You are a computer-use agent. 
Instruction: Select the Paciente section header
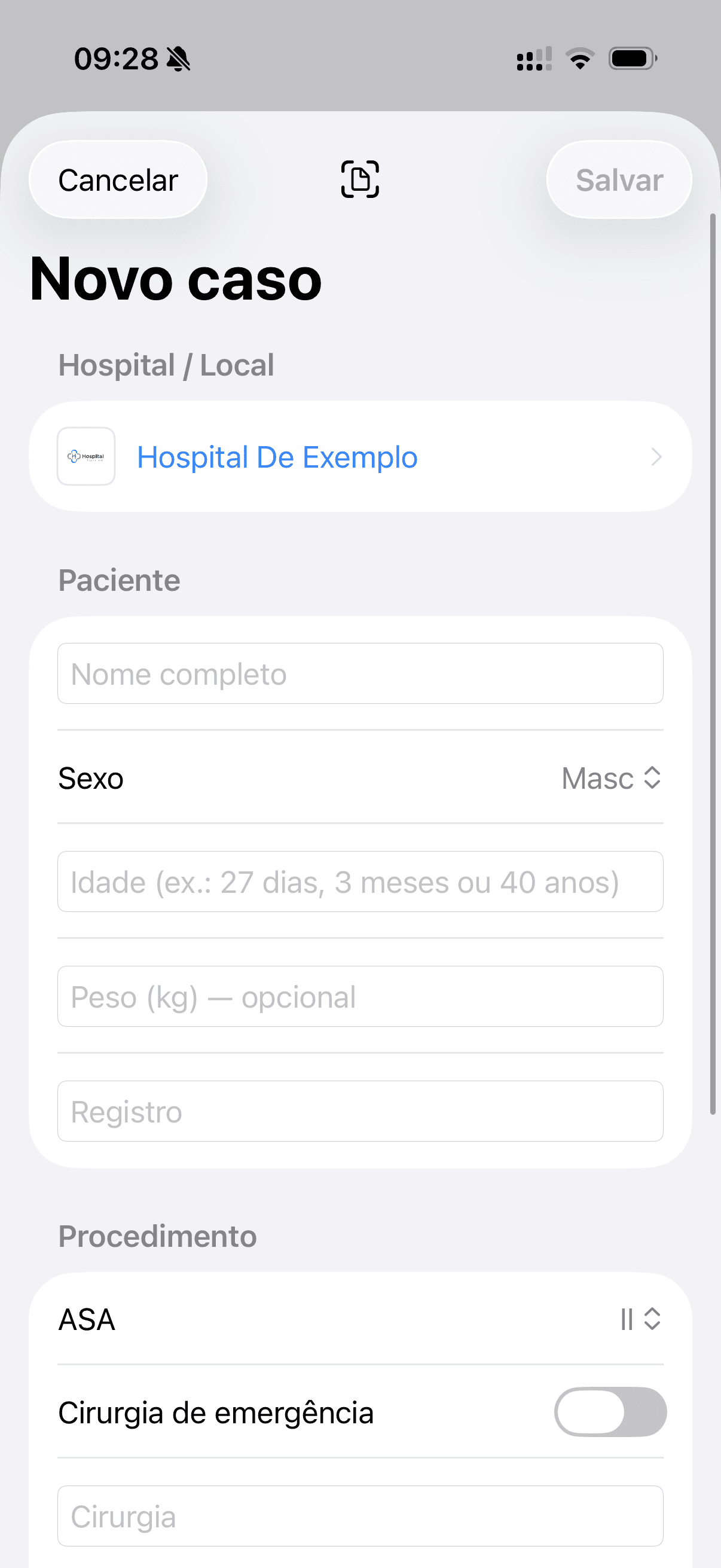(118, 579)
